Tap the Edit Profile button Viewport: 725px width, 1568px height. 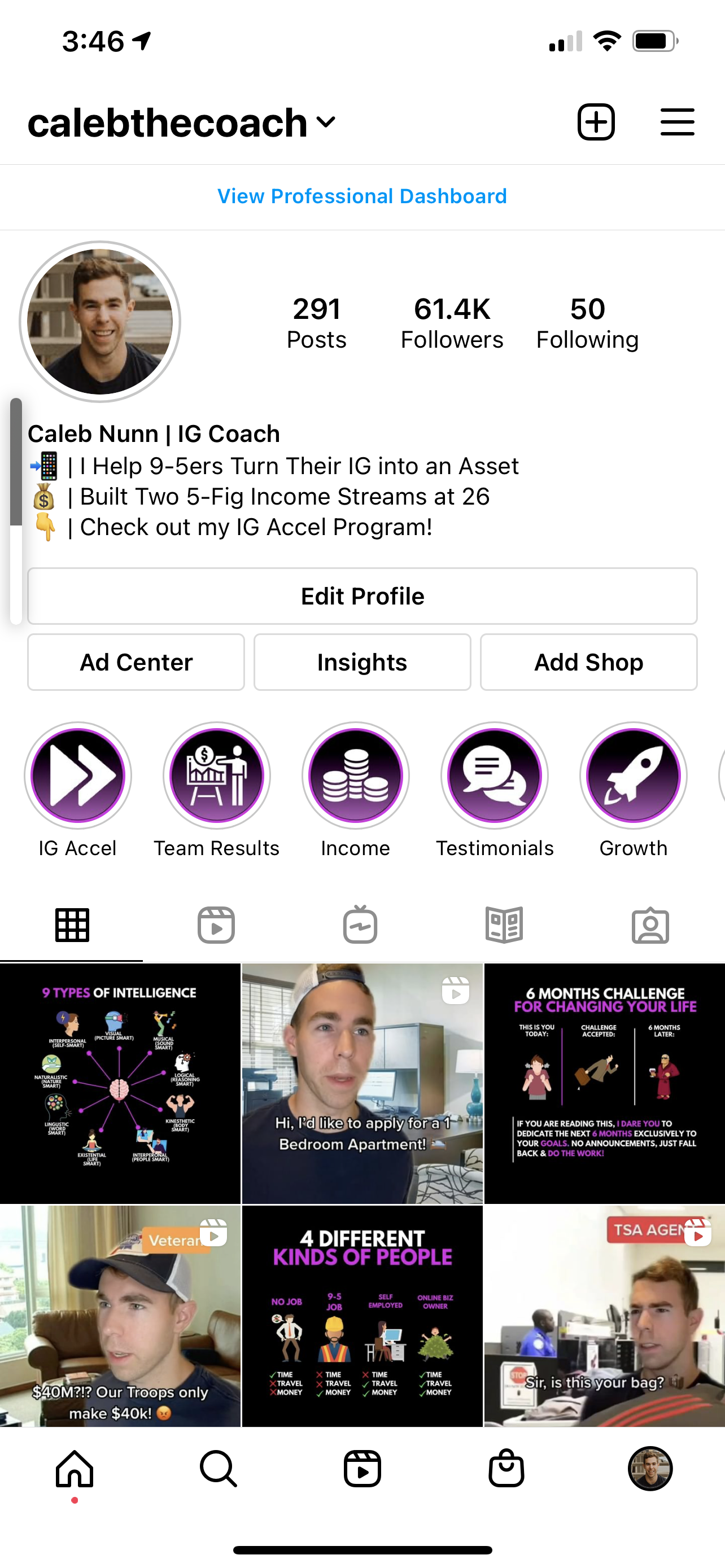[x=362, y=596]
